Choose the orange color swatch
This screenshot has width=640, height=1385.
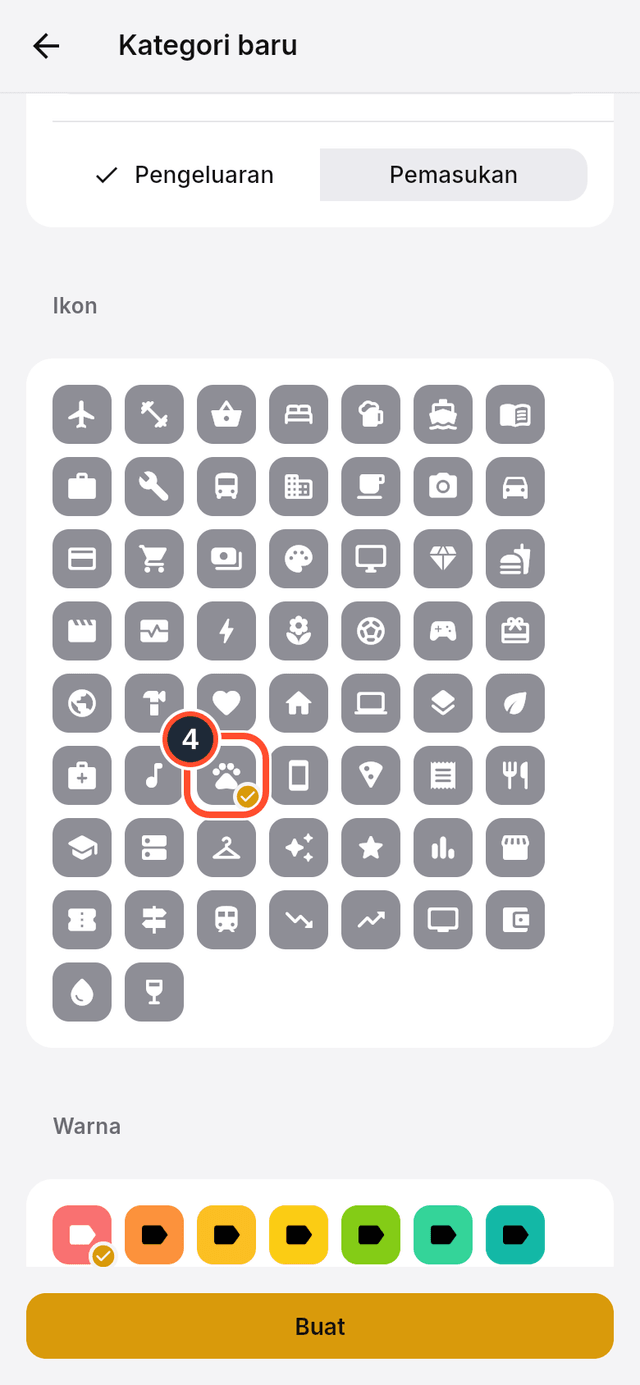tap(154, 1235)
